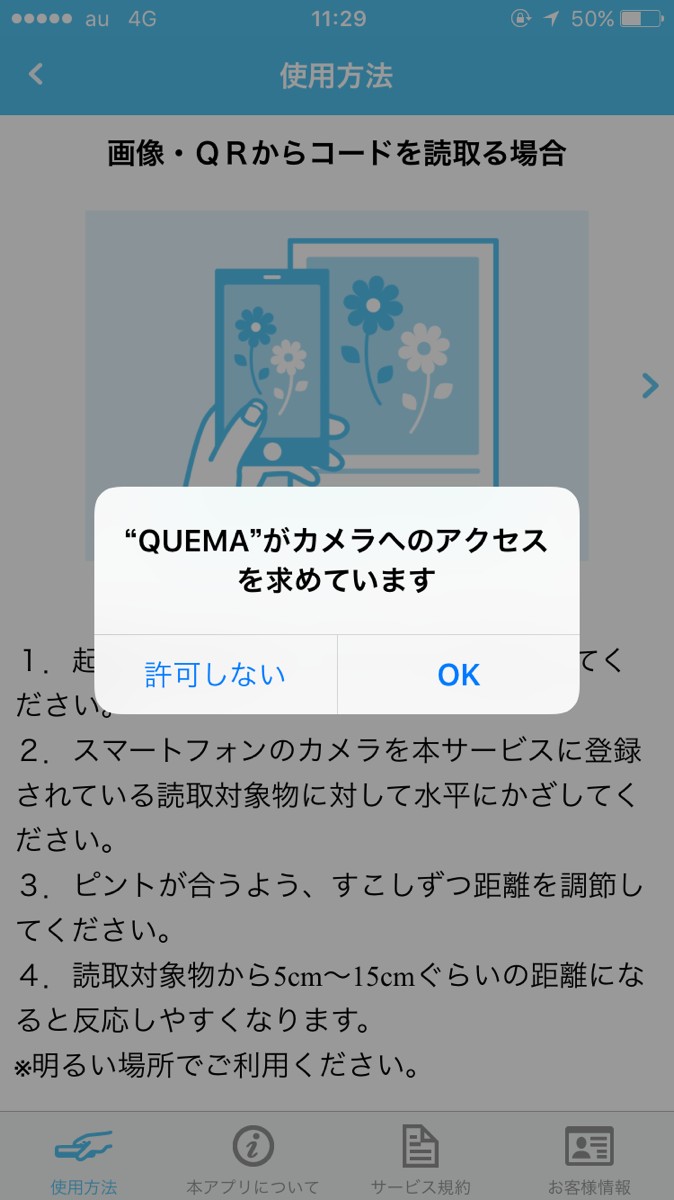Tap OK to allow camera access
Screen dimensions: 674x1200
(459, 675)
